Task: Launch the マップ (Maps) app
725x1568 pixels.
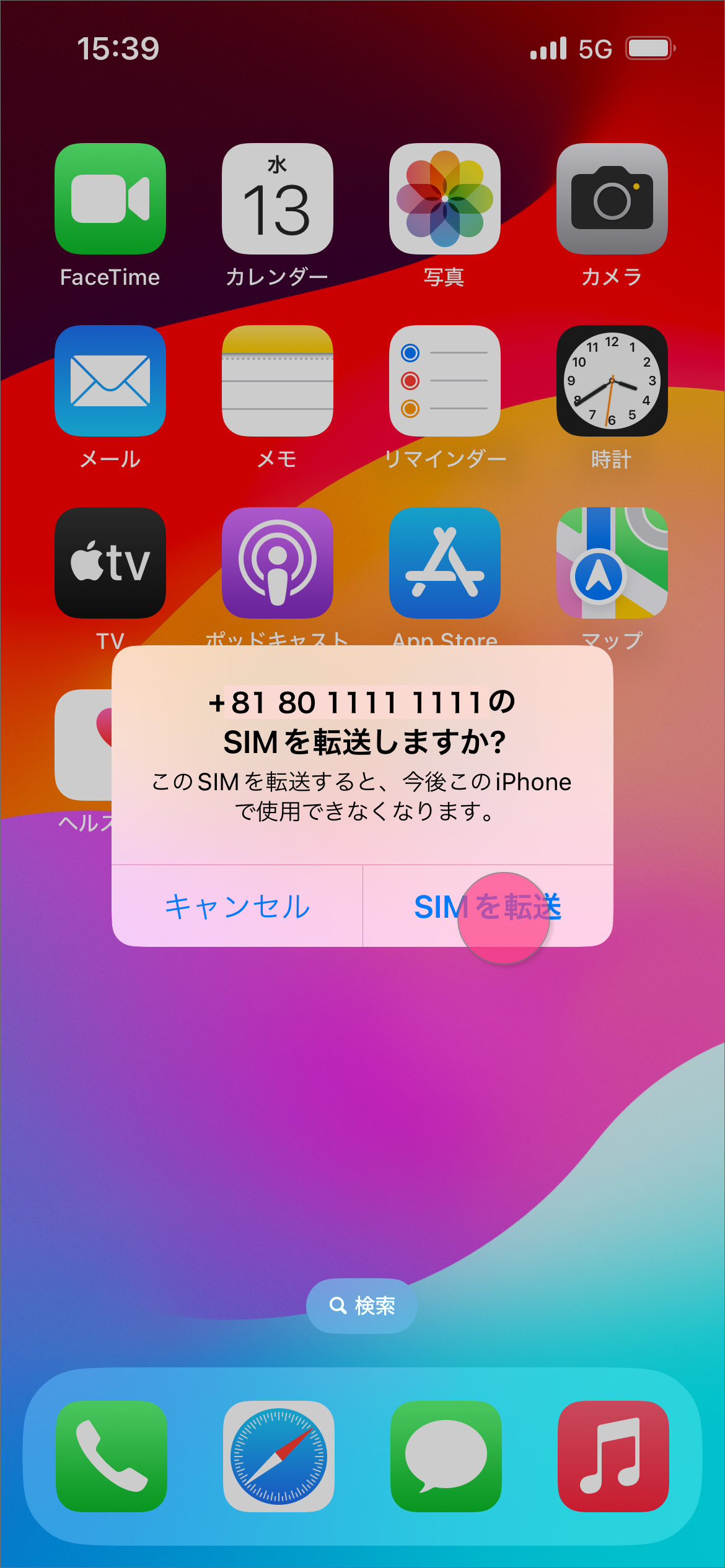Action: 612,563
